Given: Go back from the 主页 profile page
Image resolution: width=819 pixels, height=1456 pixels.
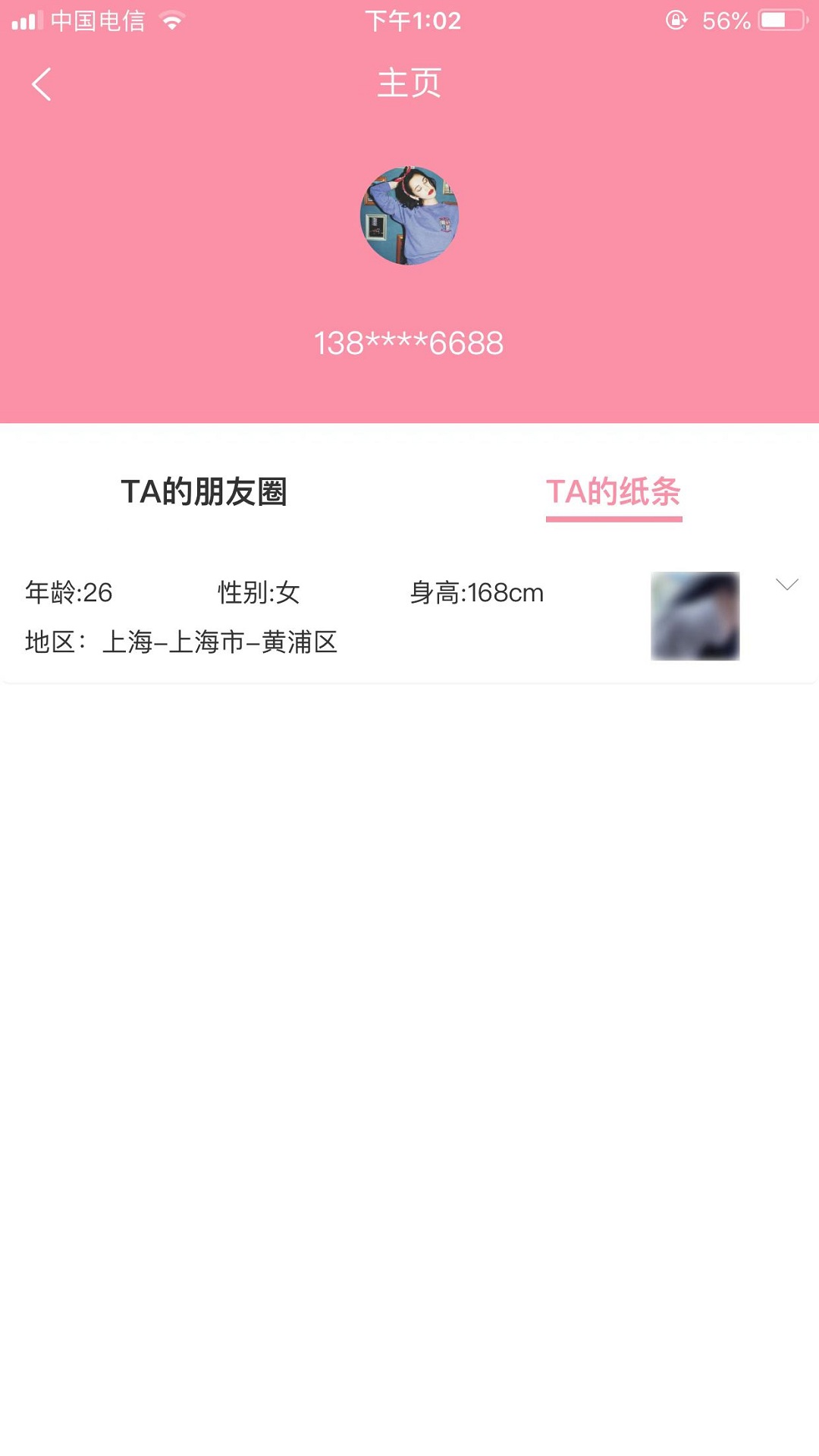Looking at the screenshot, I should pyautogui.click(x=42, y=84).
